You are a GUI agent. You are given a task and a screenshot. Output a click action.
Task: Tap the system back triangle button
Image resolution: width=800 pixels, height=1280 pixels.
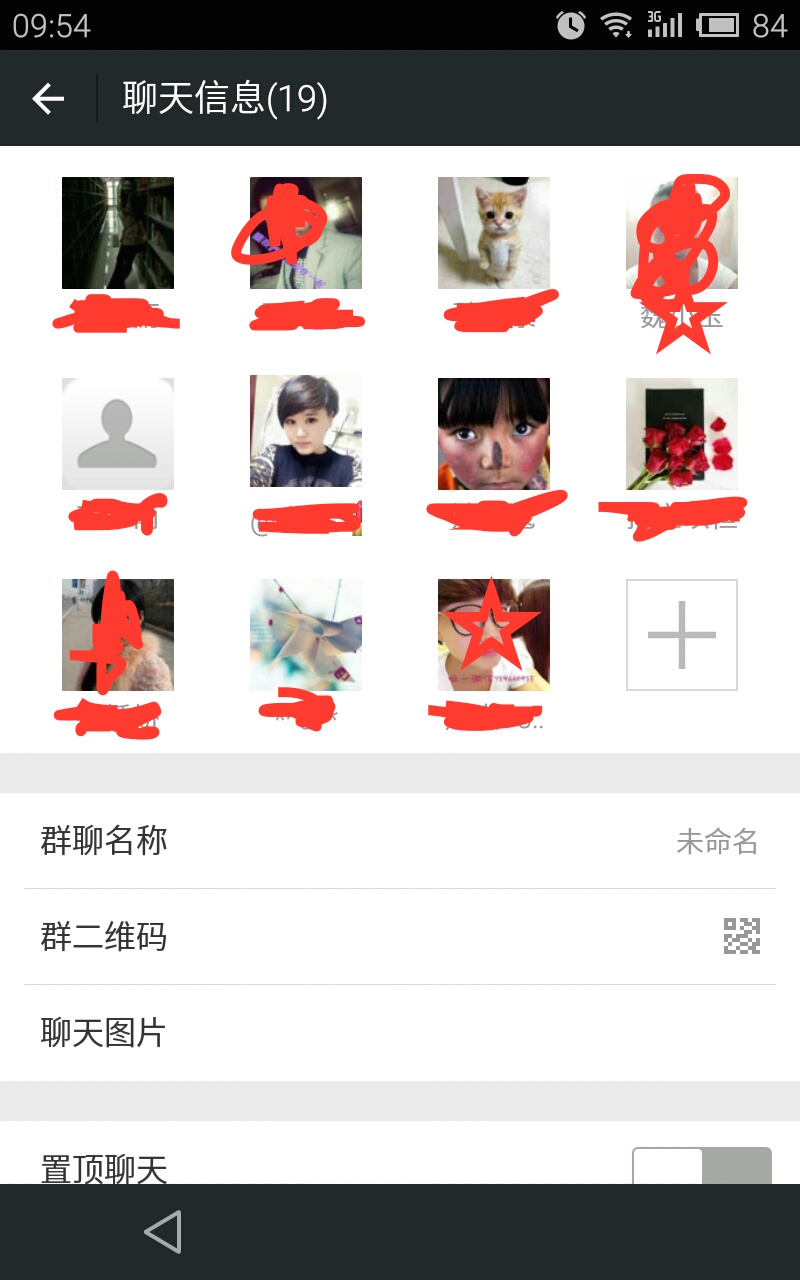(x=163, y=1232)
